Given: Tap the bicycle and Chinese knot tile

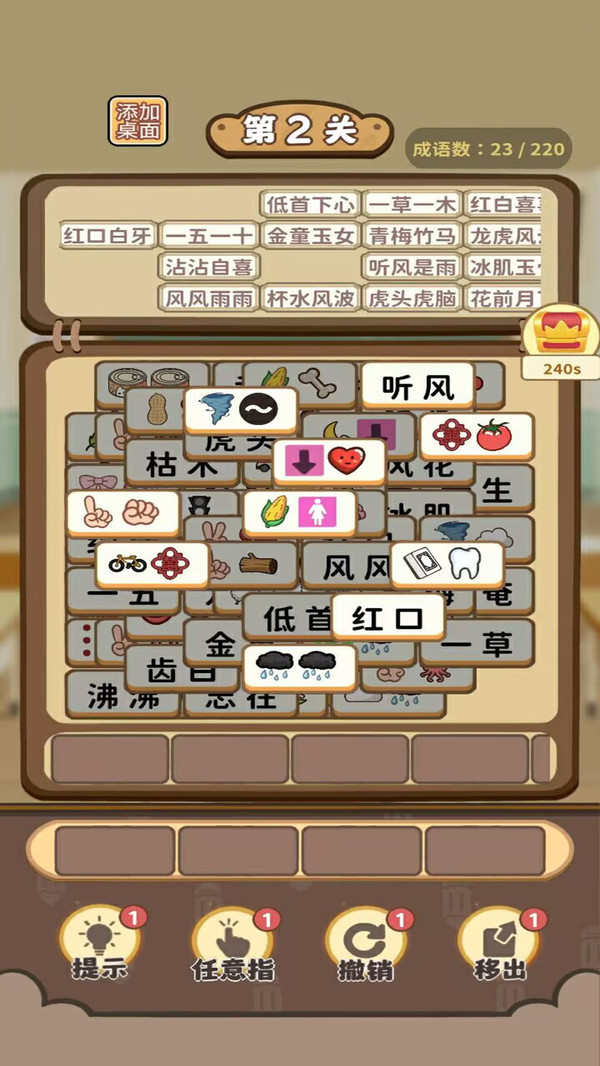Looking at the screenshot, I should pos(152,565).
